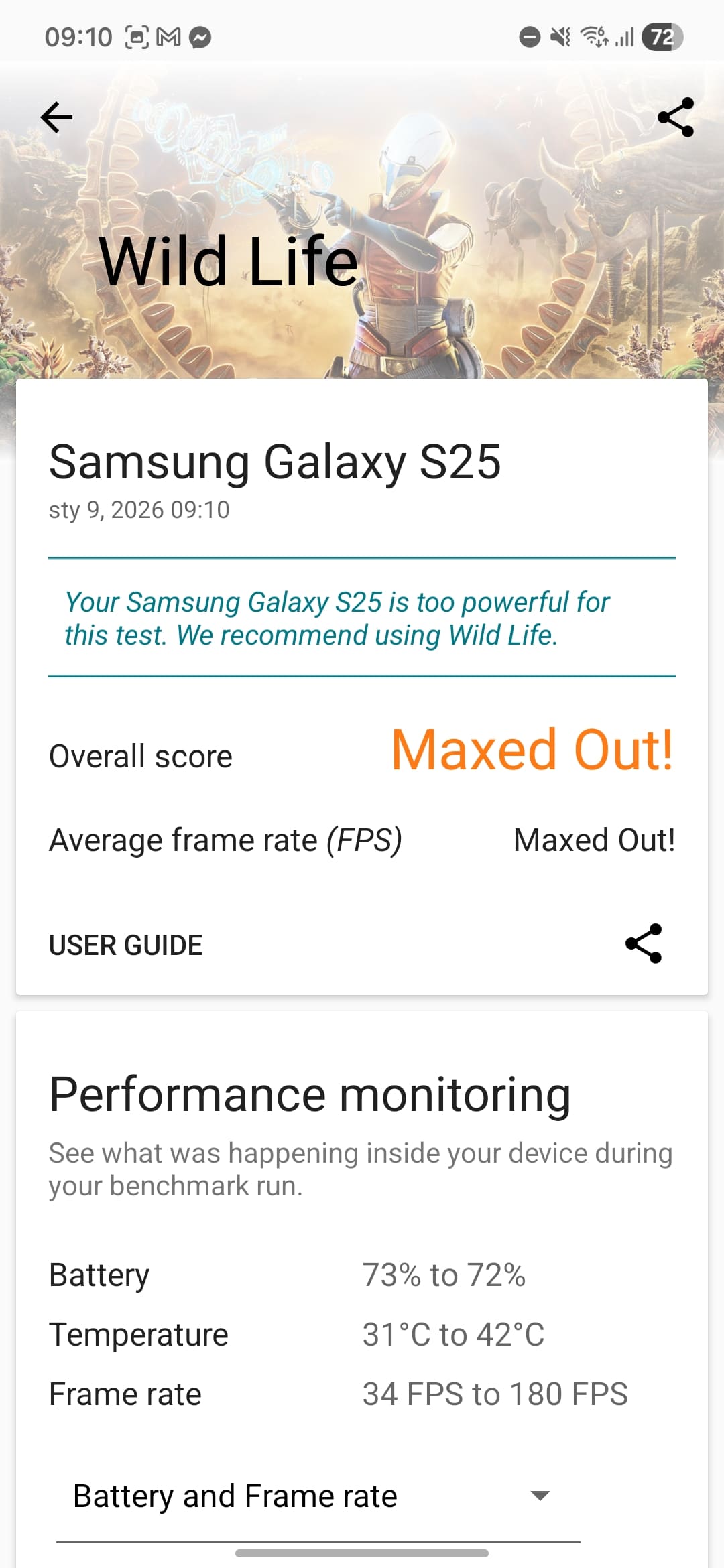This screenshot has height=1568, width=724.
Task: Share the result from the top header
Action: click(x=675, y=118)
